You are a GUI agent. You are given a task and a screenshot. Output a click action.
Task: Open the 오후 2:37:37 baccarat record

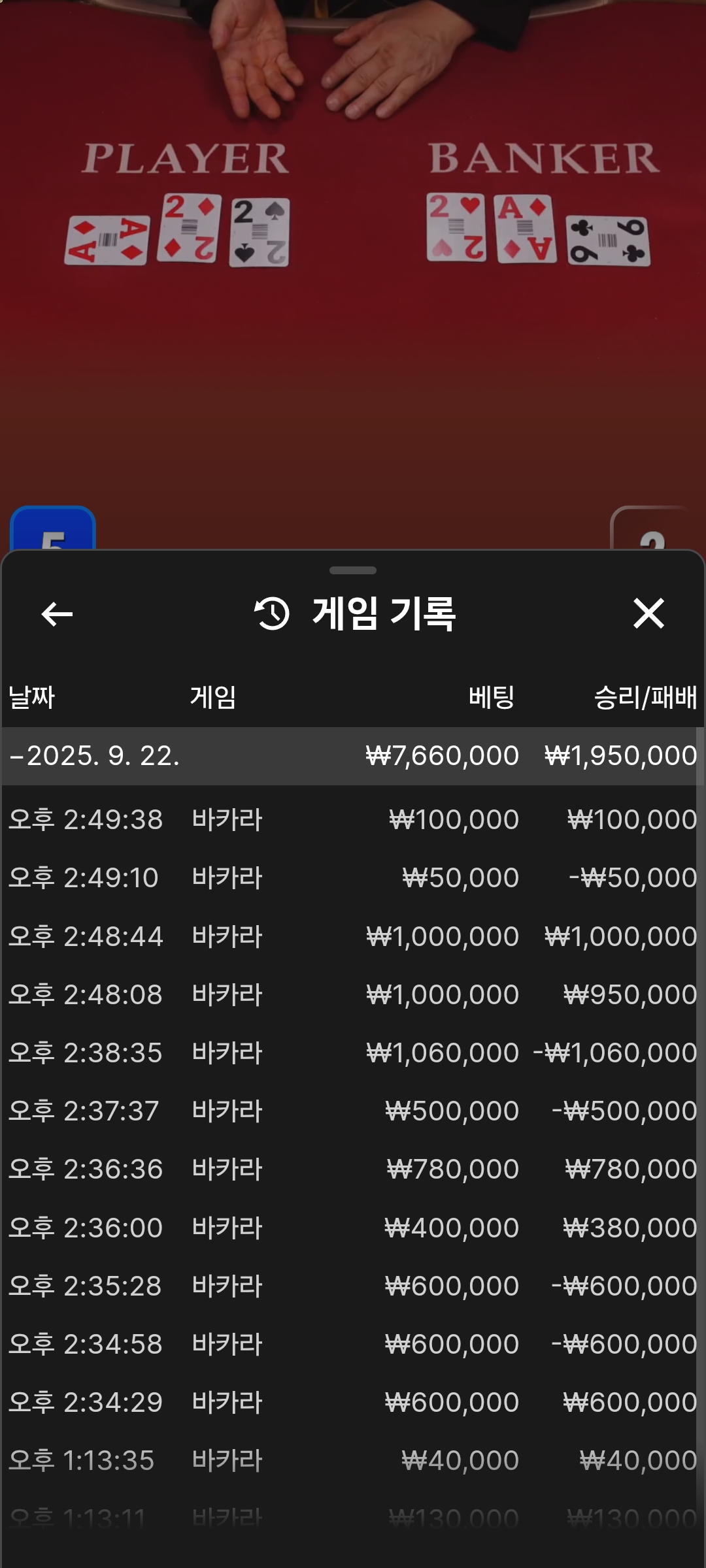[349, 1111]
